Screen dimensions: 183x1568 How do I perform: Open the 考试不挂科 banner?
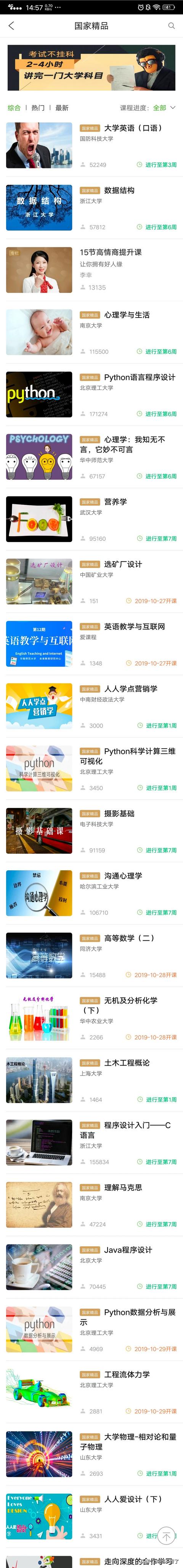(91, 67)
